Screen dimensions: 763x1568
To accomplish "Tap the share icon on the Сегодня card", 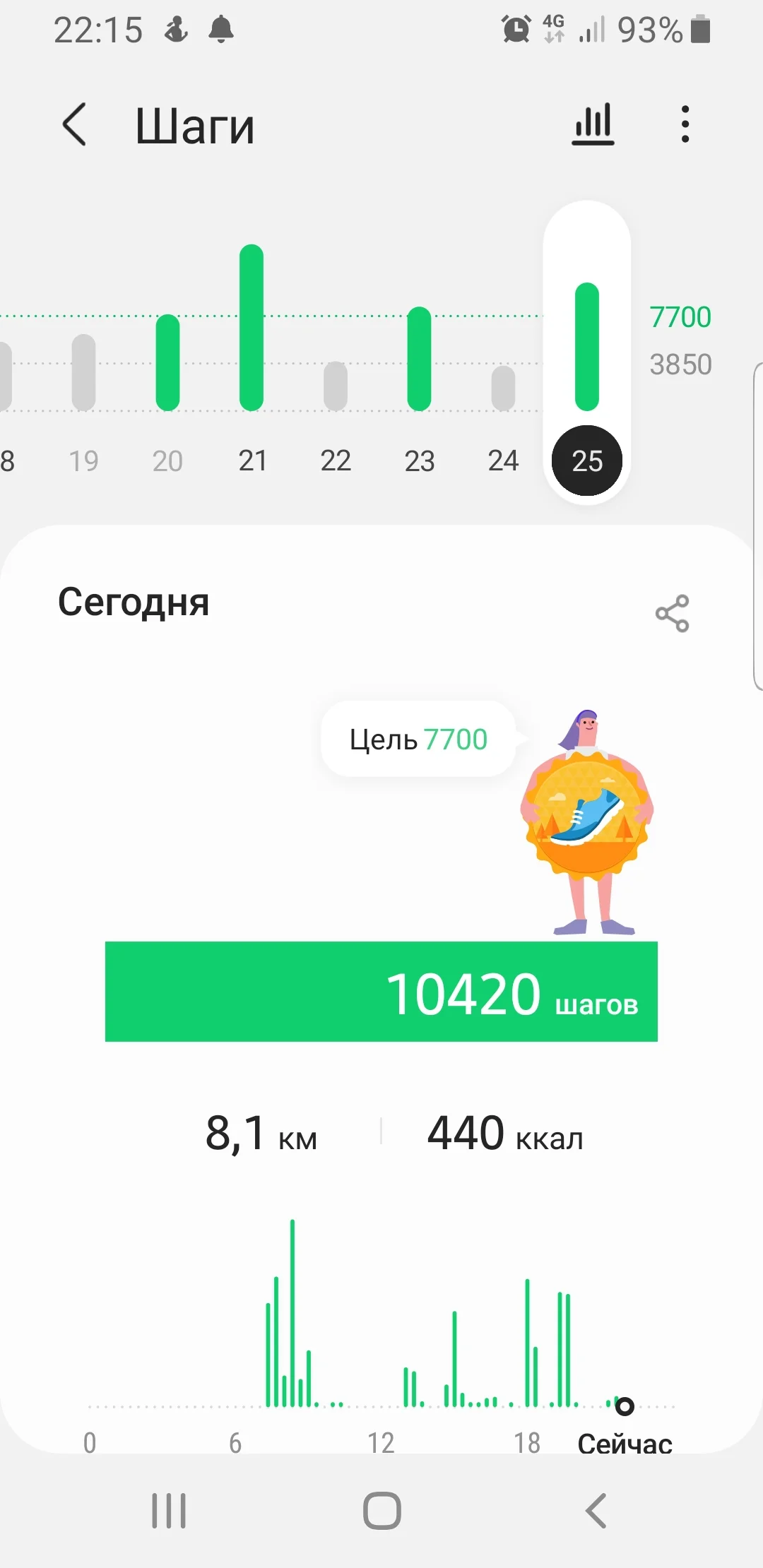I will pos(672,612).
